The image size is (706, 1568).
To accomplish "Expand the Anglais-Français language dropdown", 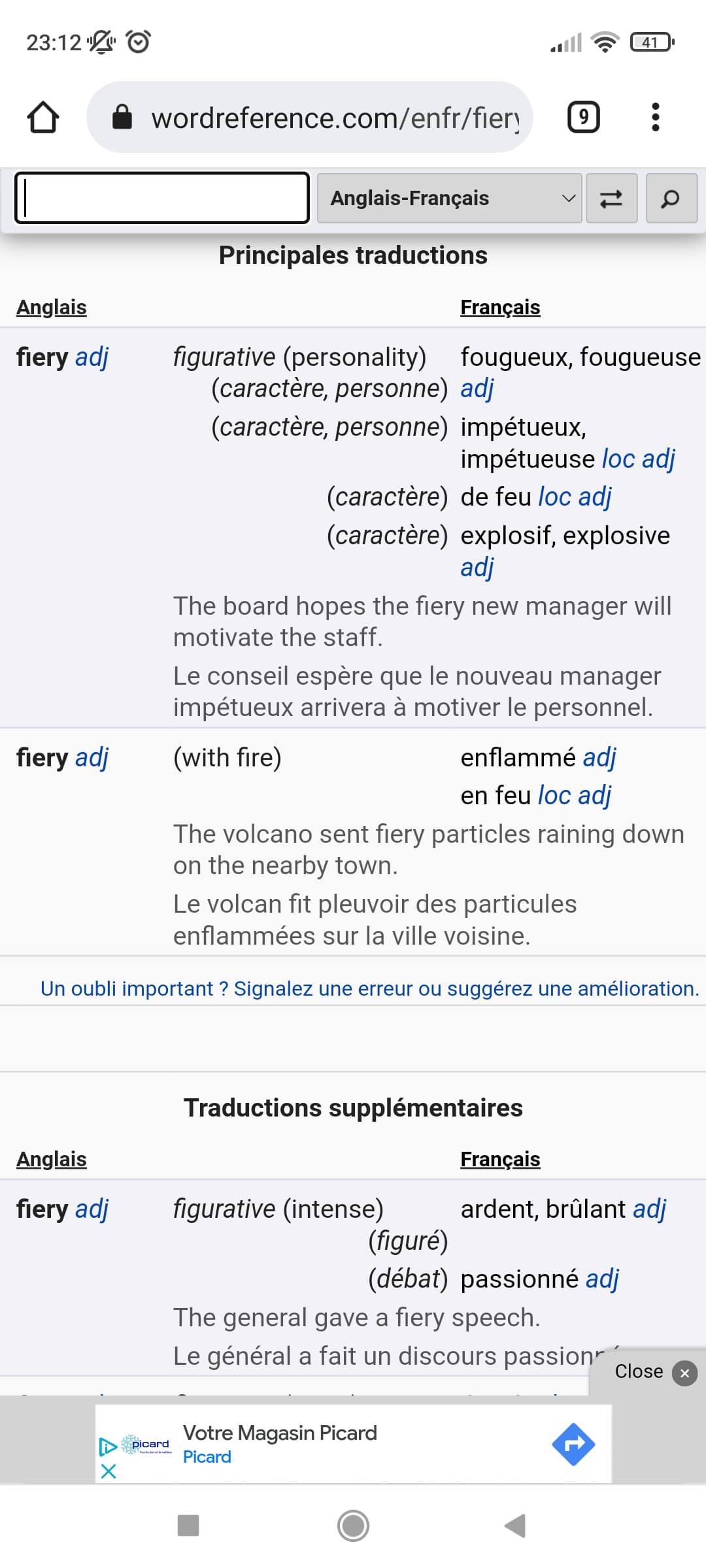I will coord(450,198).
